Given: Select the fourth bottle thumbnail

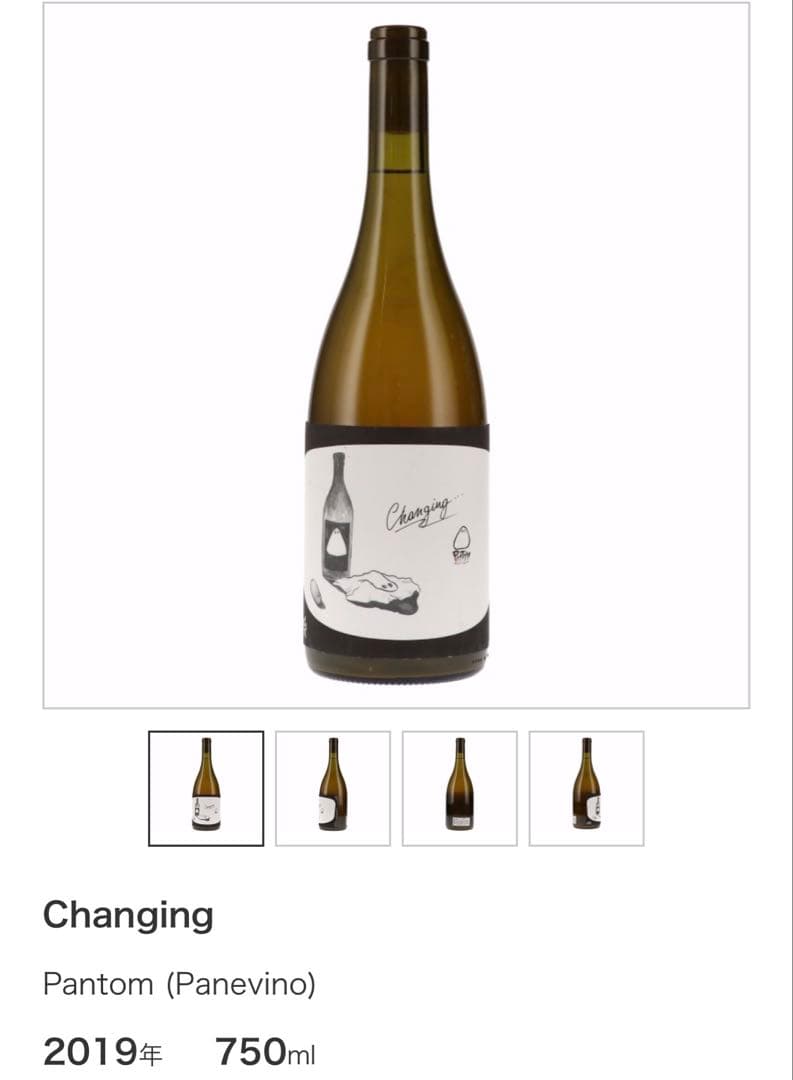Looking at the screenshot, I should [587, 788].
